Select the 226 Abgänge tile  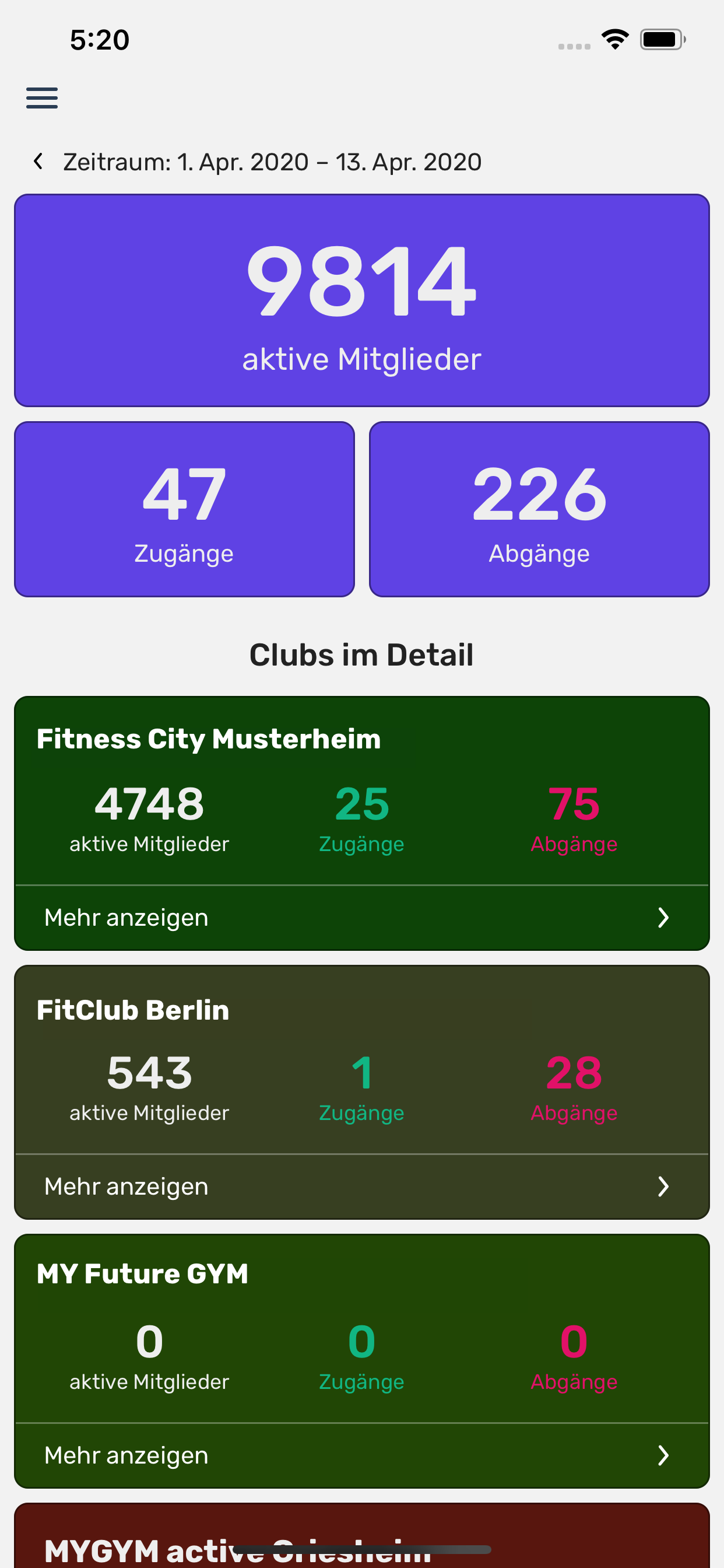pyautogui.click(x=539, y=509)
